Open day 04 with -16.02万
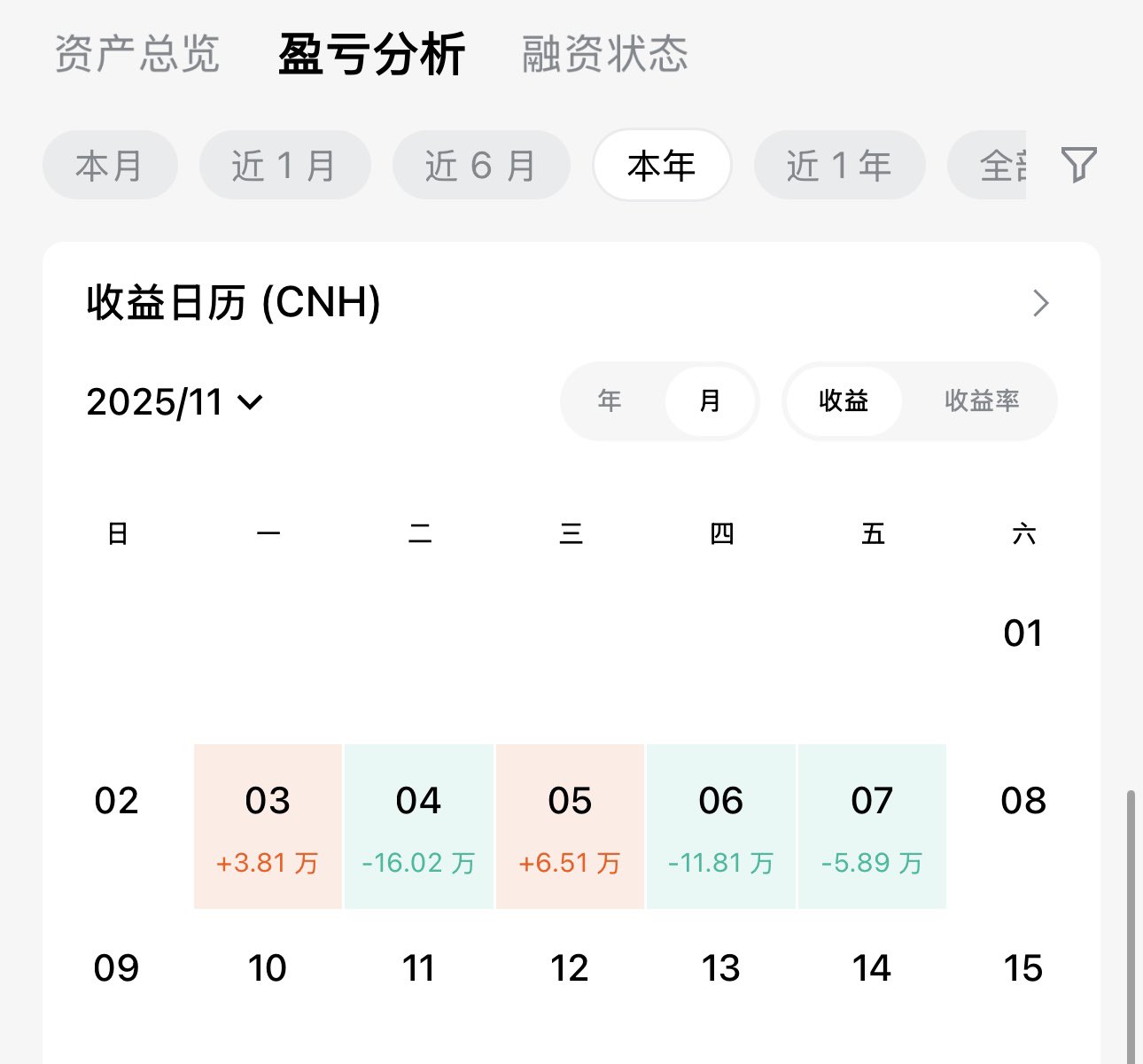 coord(418,827)
